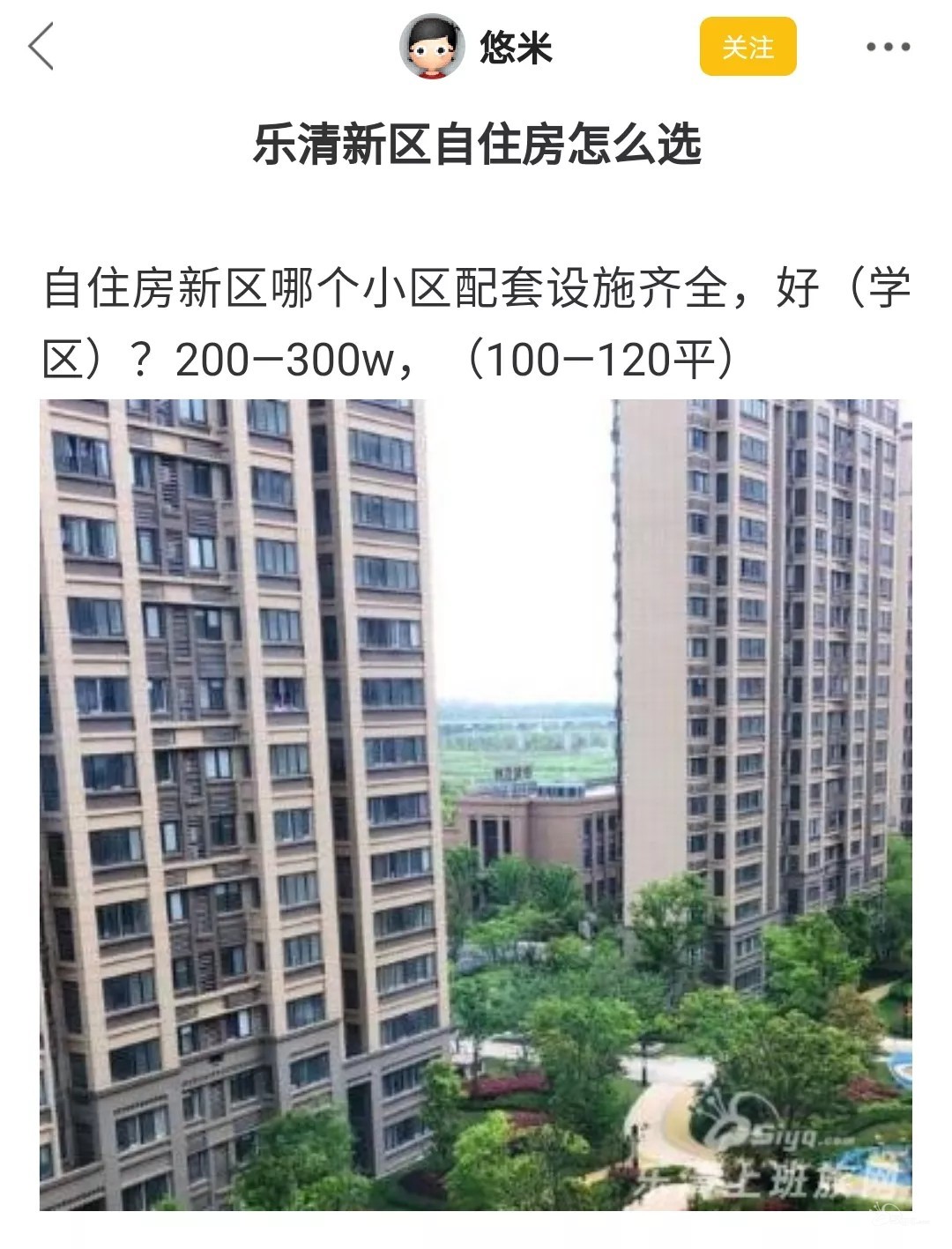View the post's apartment building photo
Screen dimensions: 952x1249
pyautogui.click(x=476, y=804)
